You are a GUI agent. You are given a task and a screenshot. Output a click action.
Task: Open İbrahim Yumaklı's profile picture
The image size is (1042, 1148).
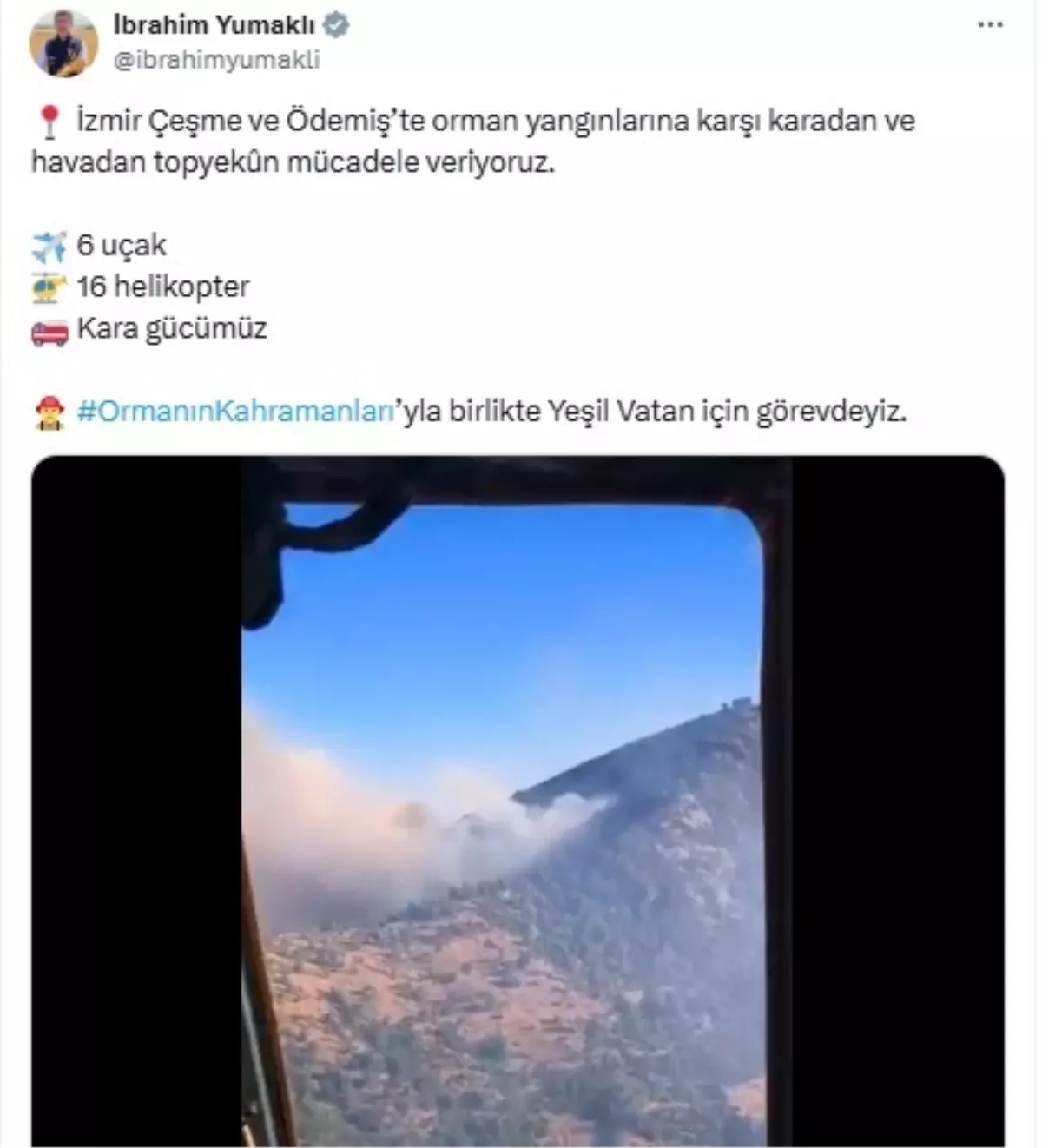(x=63, y=43)
